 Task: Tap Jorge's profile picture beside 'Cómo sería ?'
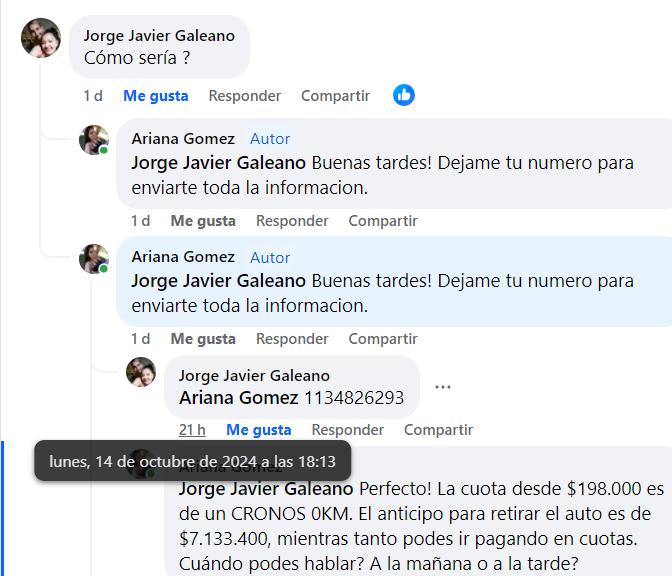click(41, 38)
